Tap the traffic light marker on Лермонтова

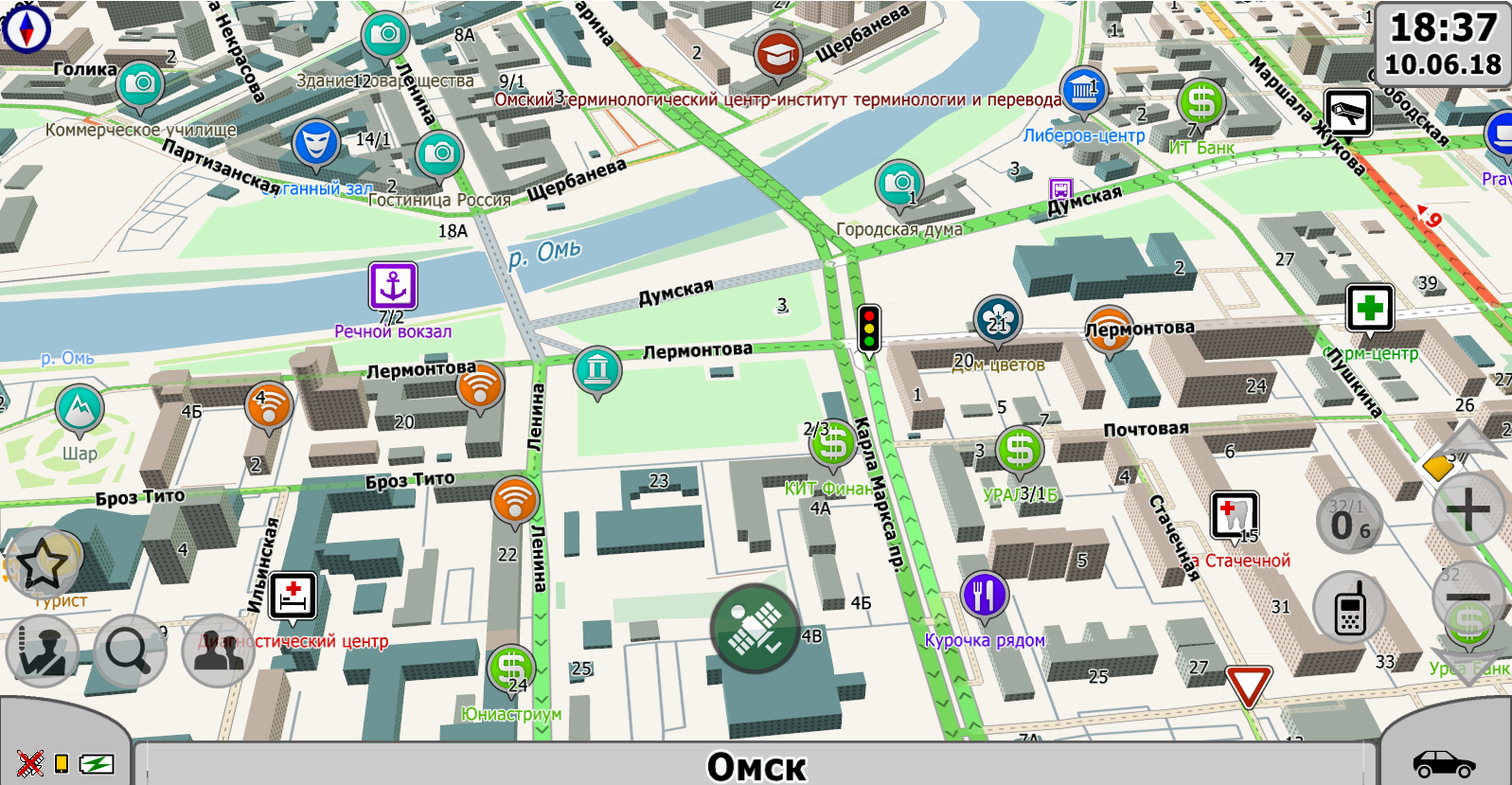pos(869,330)
